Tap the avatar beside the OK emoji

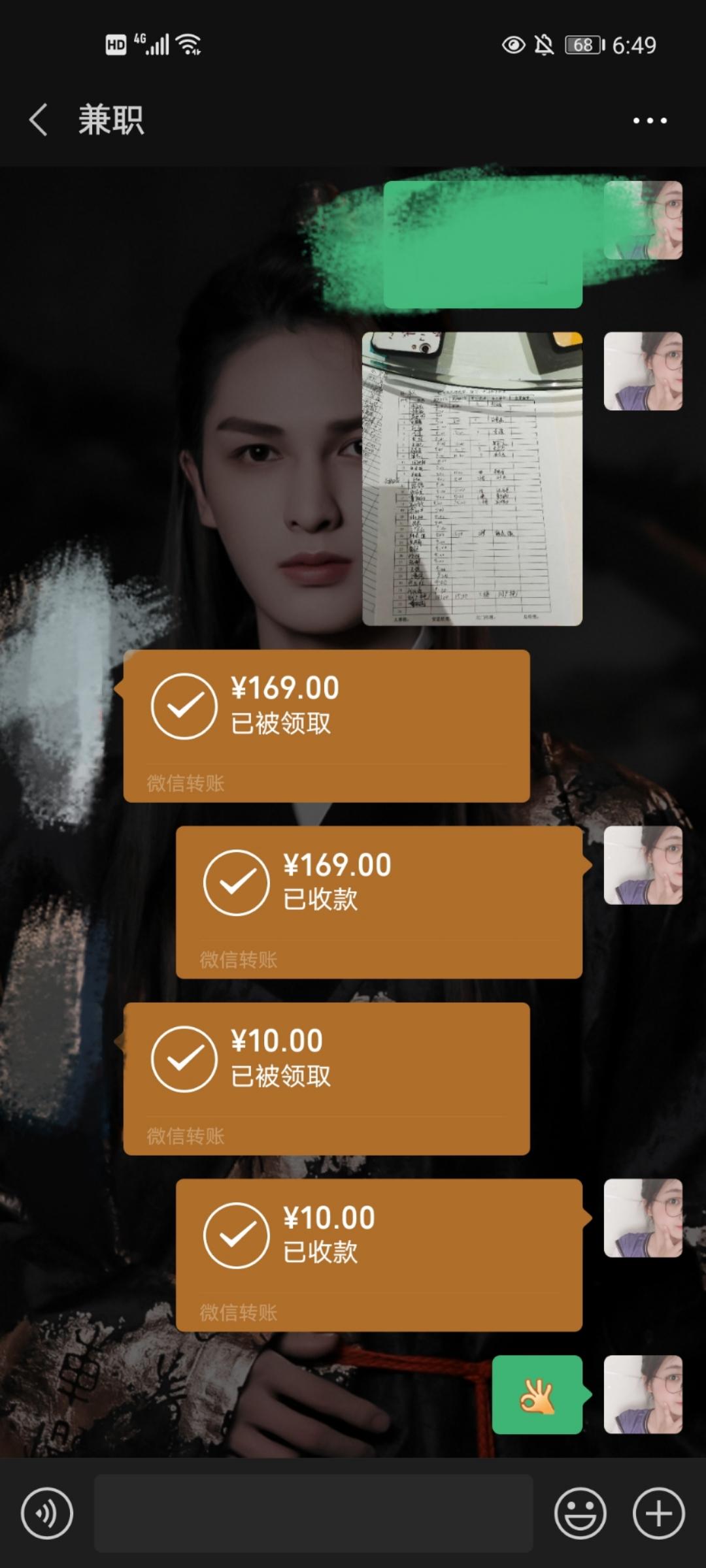tap(643, 1395)
